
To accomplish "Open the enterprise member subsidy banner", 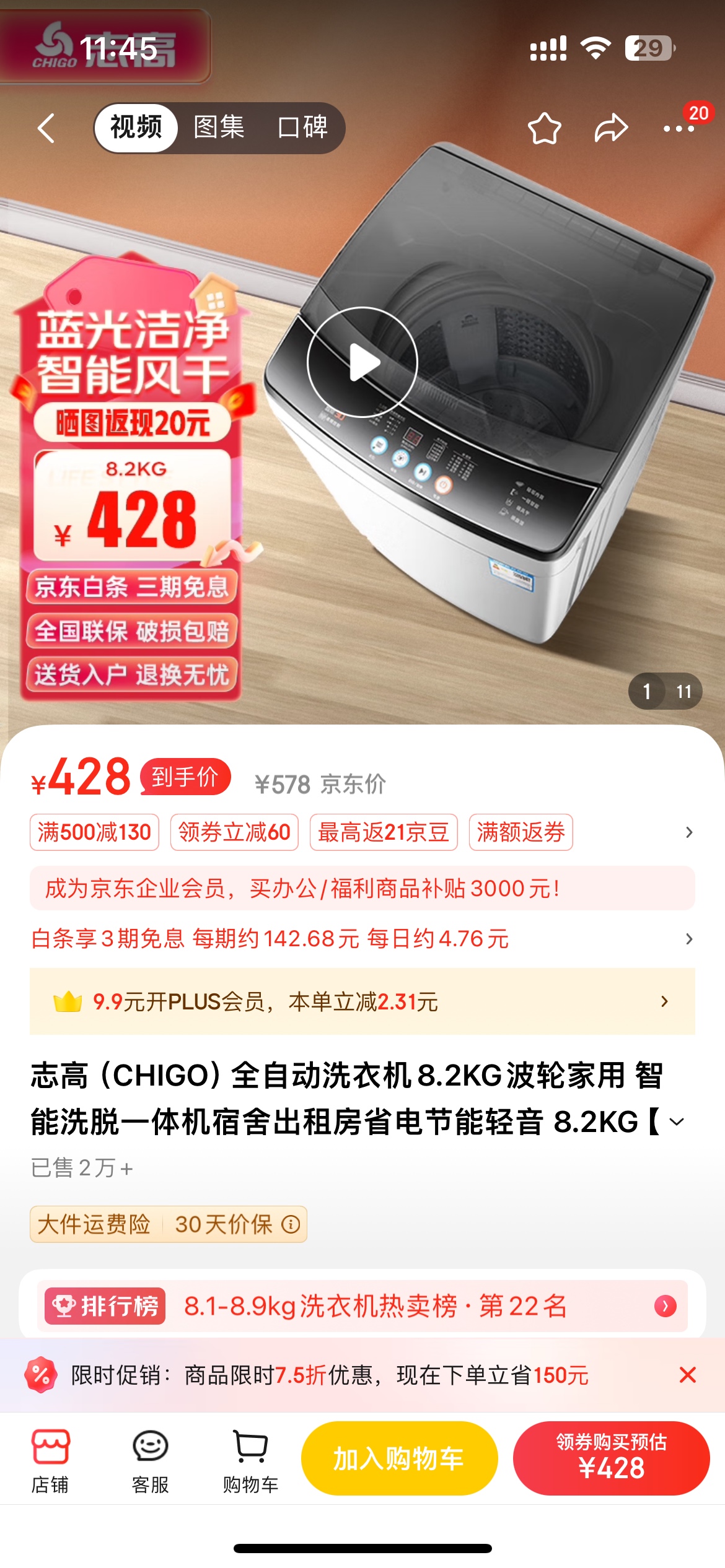I will coord(362,888).
